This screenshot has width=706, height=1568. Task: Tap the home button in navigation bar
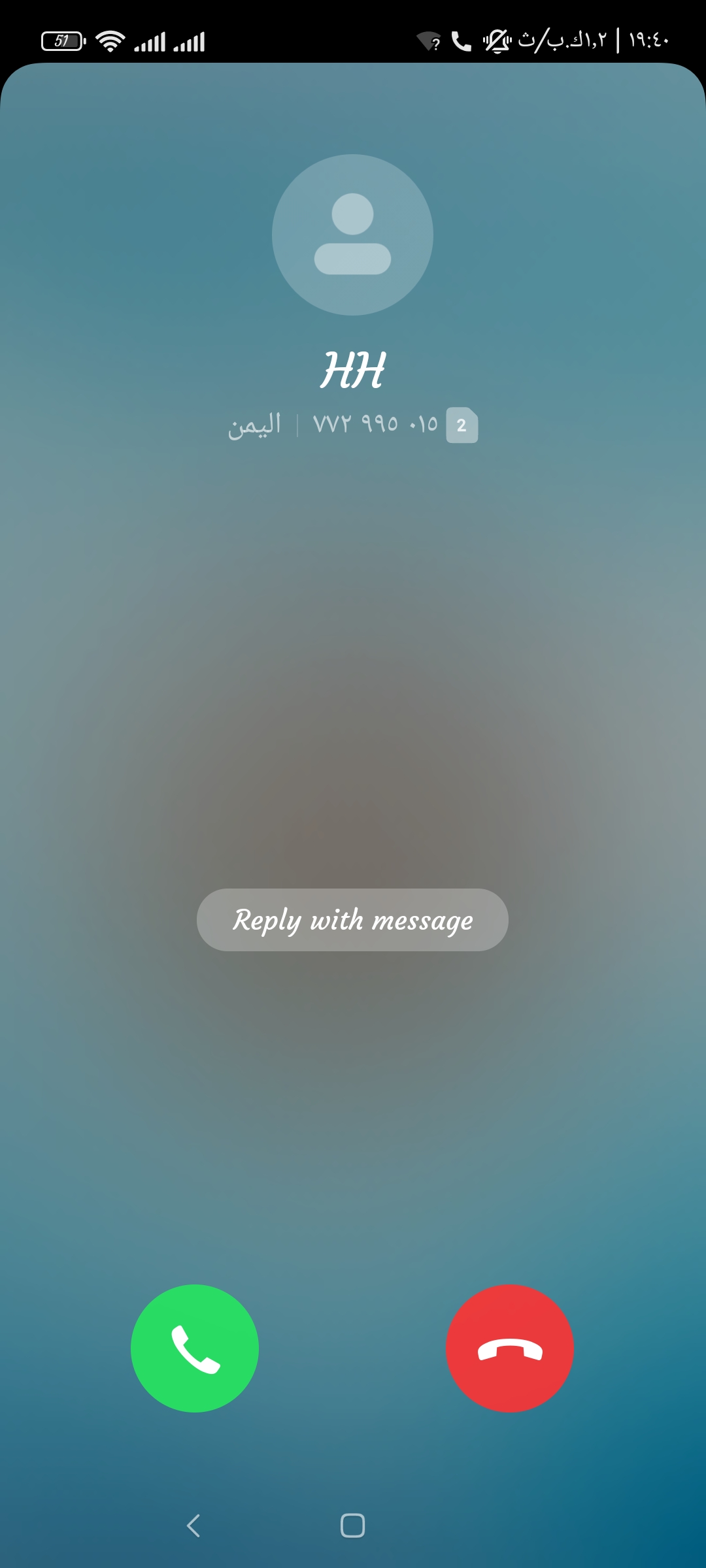pos(352,1526)
